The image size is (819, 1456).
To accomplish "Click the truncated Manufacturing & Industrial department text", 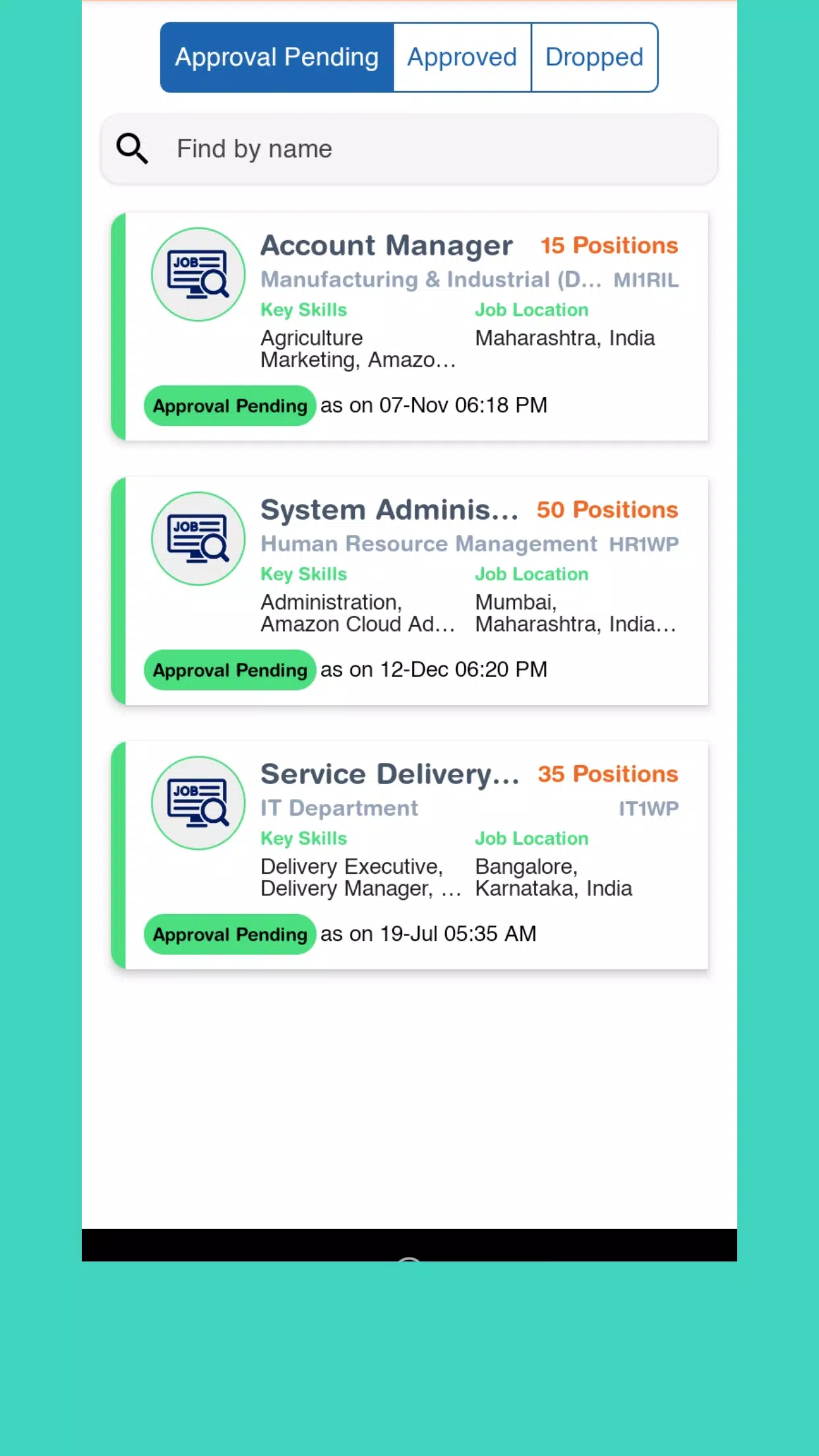I will coord(431,279).
